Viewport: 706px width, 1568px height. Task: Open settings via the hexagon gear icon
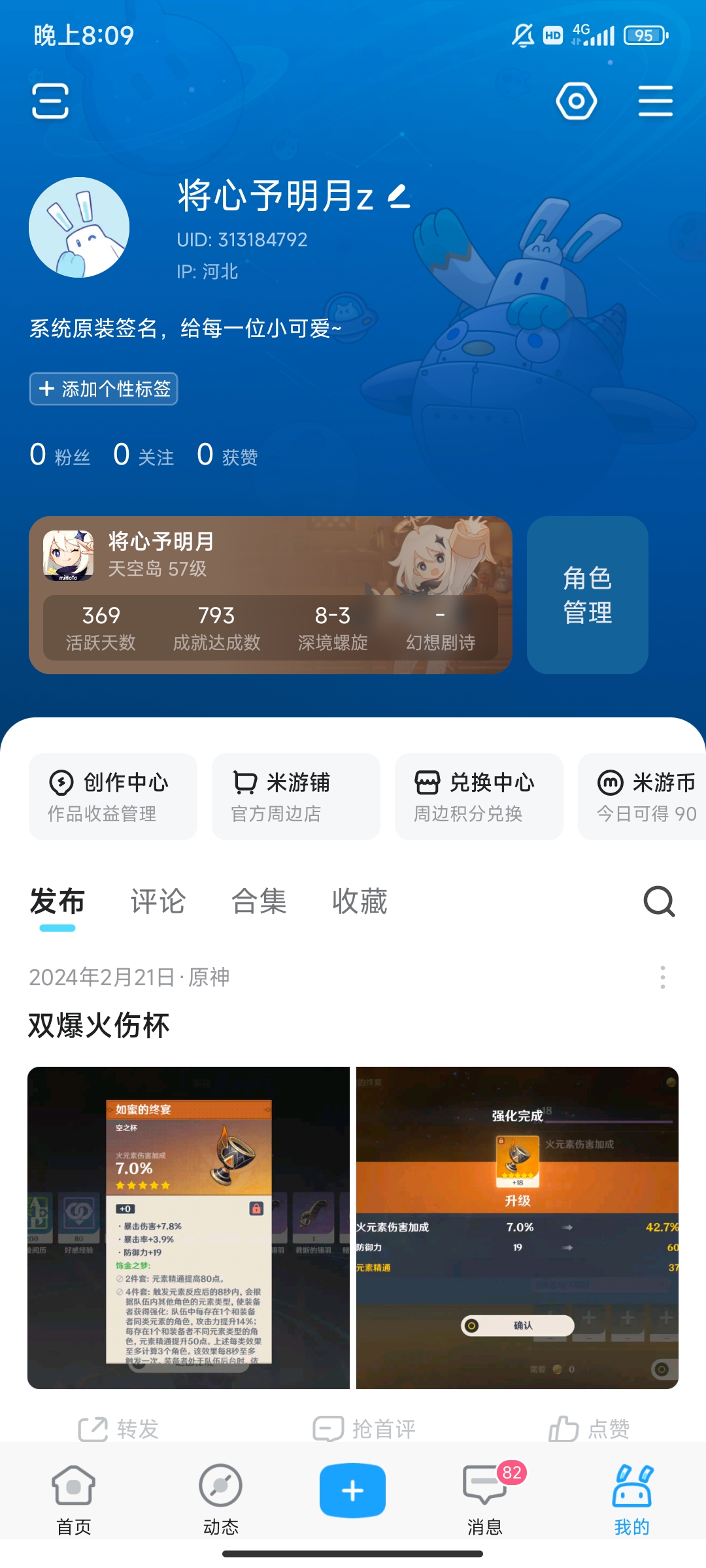[576, 101]
